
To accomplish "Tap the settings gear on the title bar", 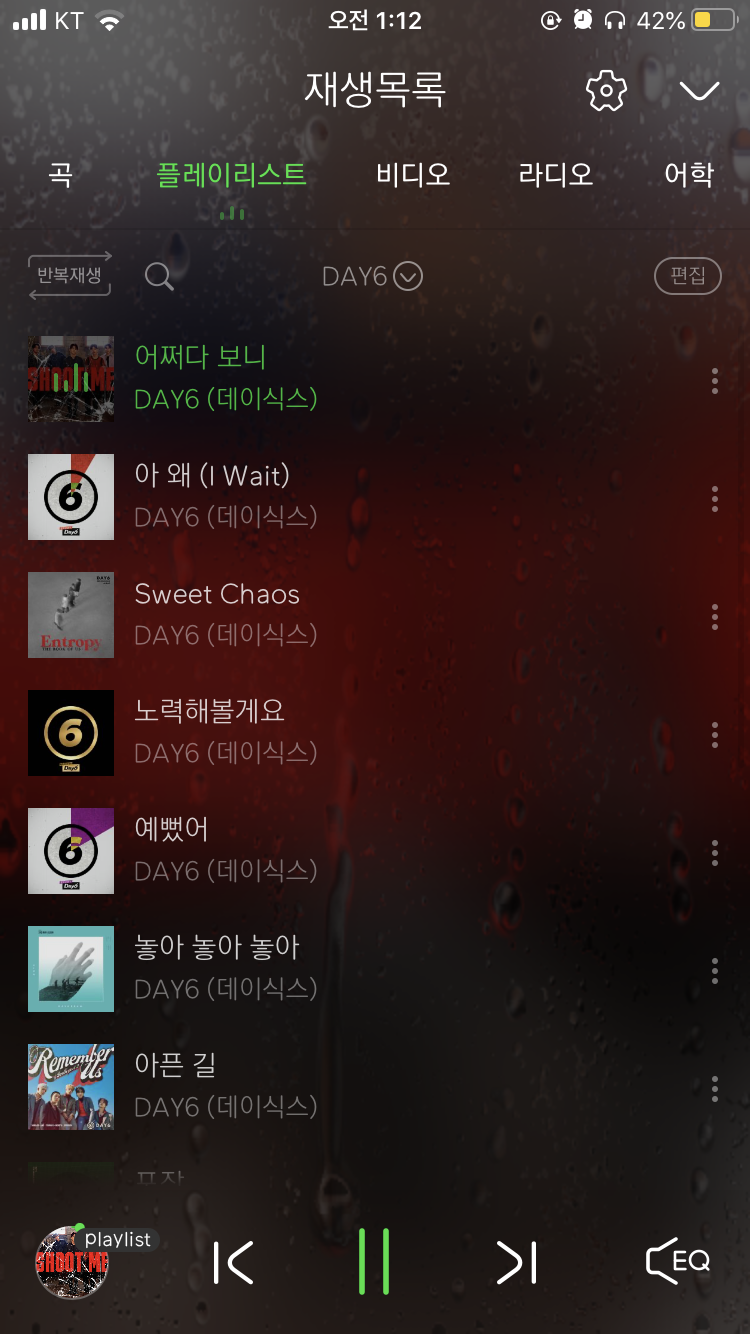I will click(x=605, y=88).
